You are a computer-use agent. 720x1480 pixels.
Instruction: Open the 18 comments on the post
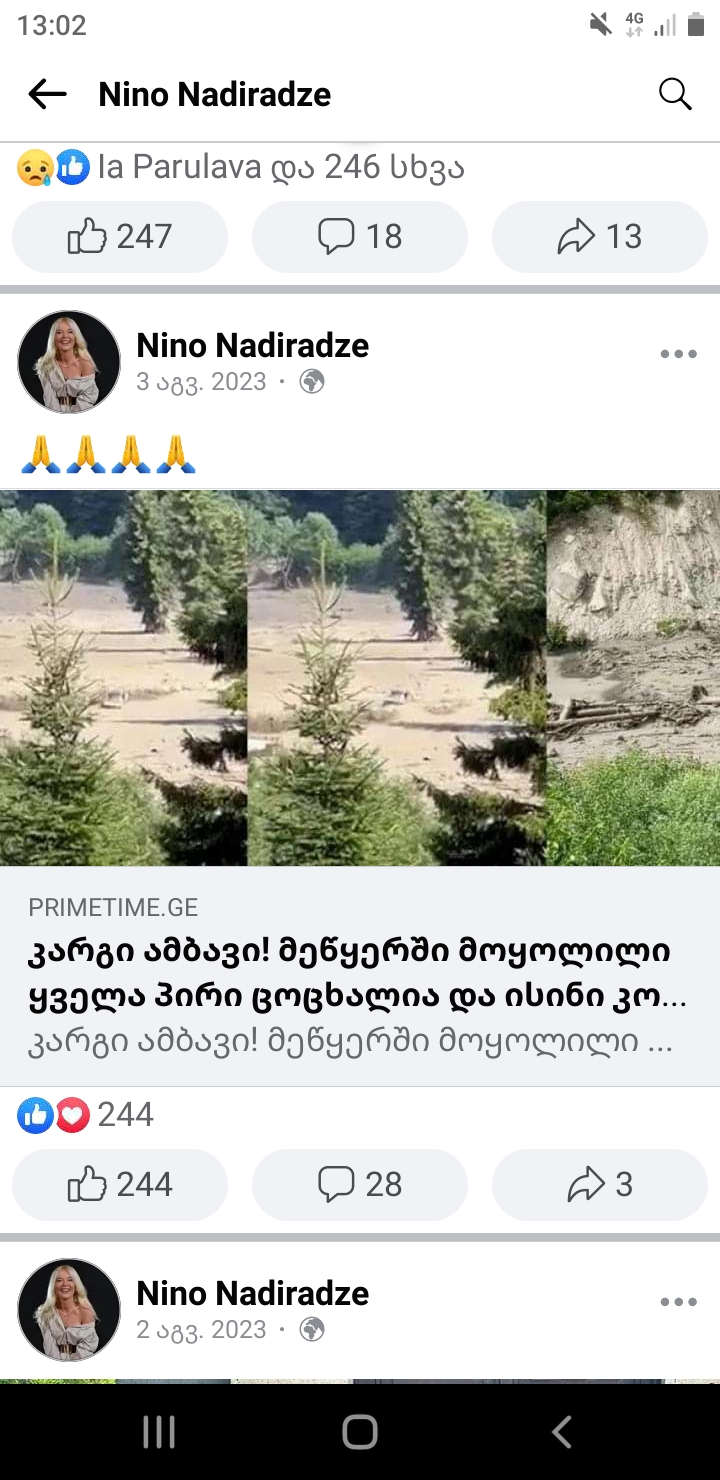click(x=360, y=237)
